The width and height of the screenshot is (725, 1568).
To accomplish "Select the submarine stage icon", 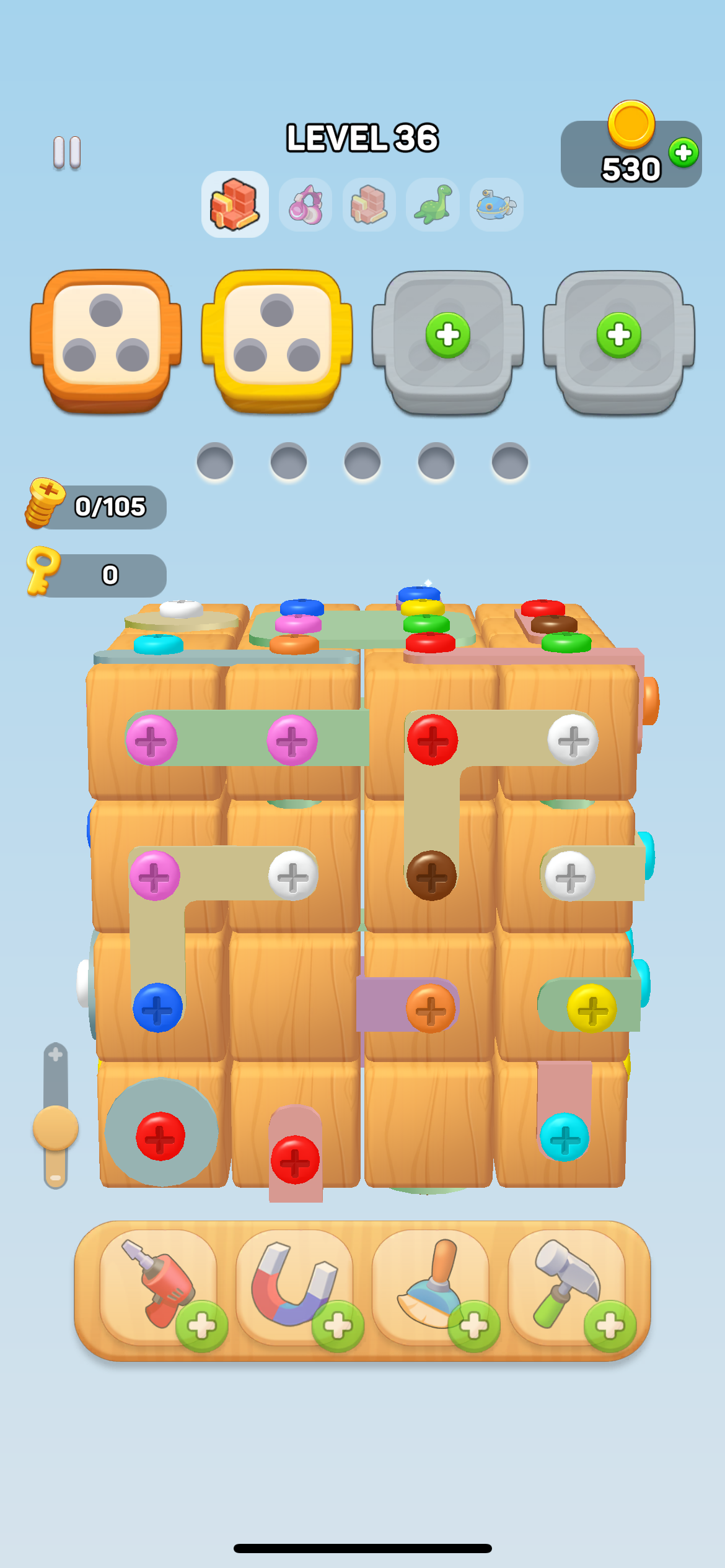I will pyautogui.click(x=496, y=204).
